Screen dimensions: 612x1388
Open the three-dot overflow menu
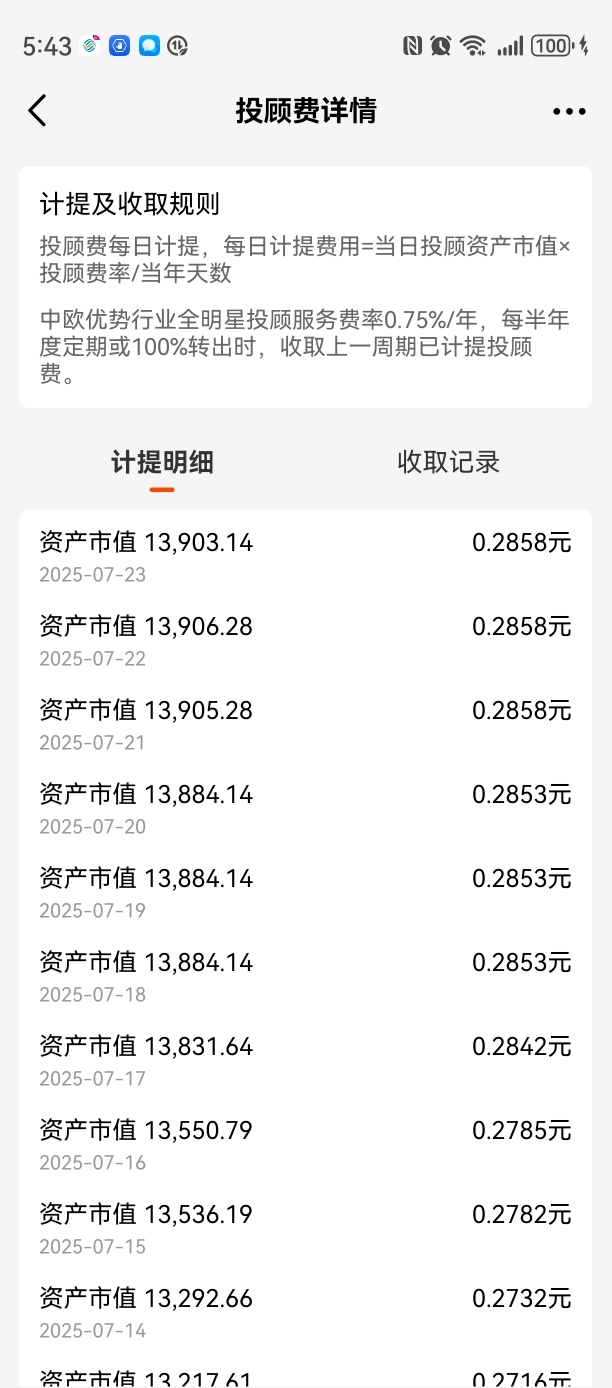pos(569,111)
